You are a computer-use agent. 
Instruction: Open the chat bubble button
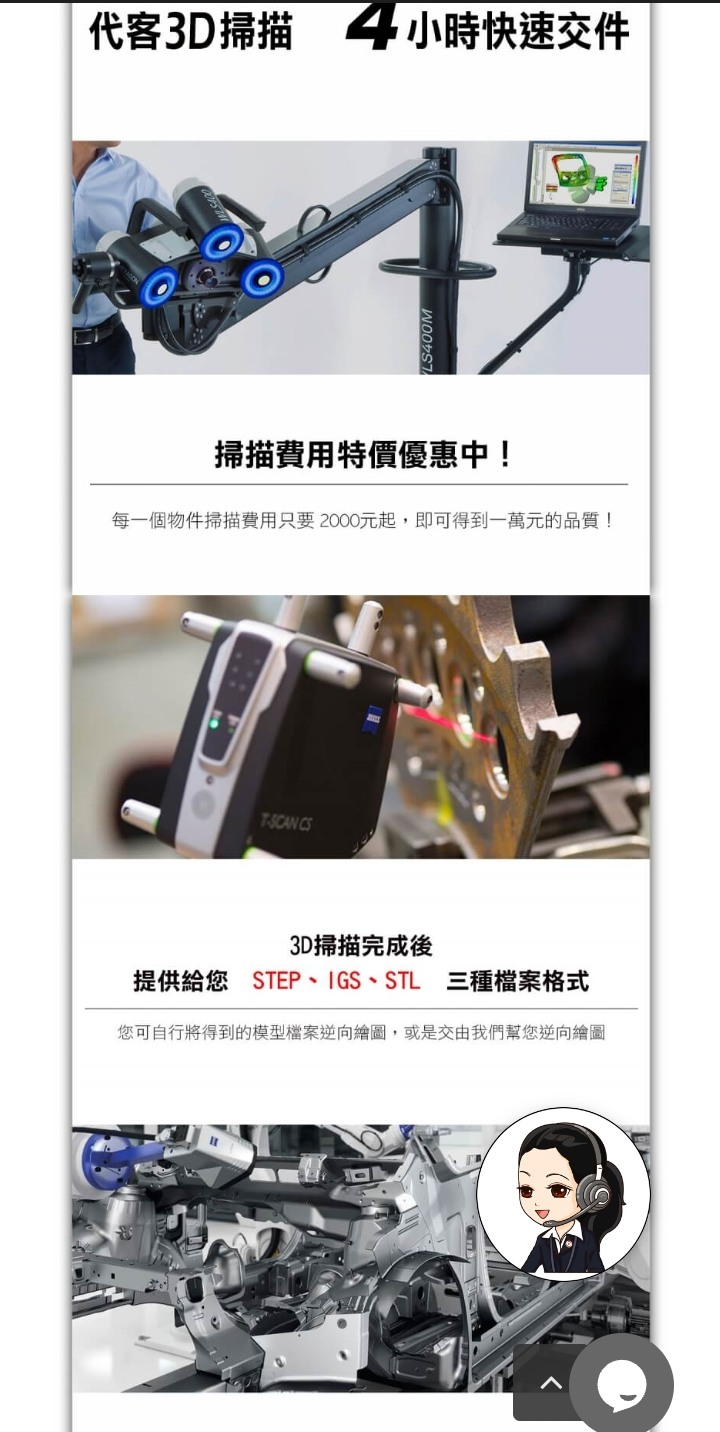click(x=621, y=1384)
